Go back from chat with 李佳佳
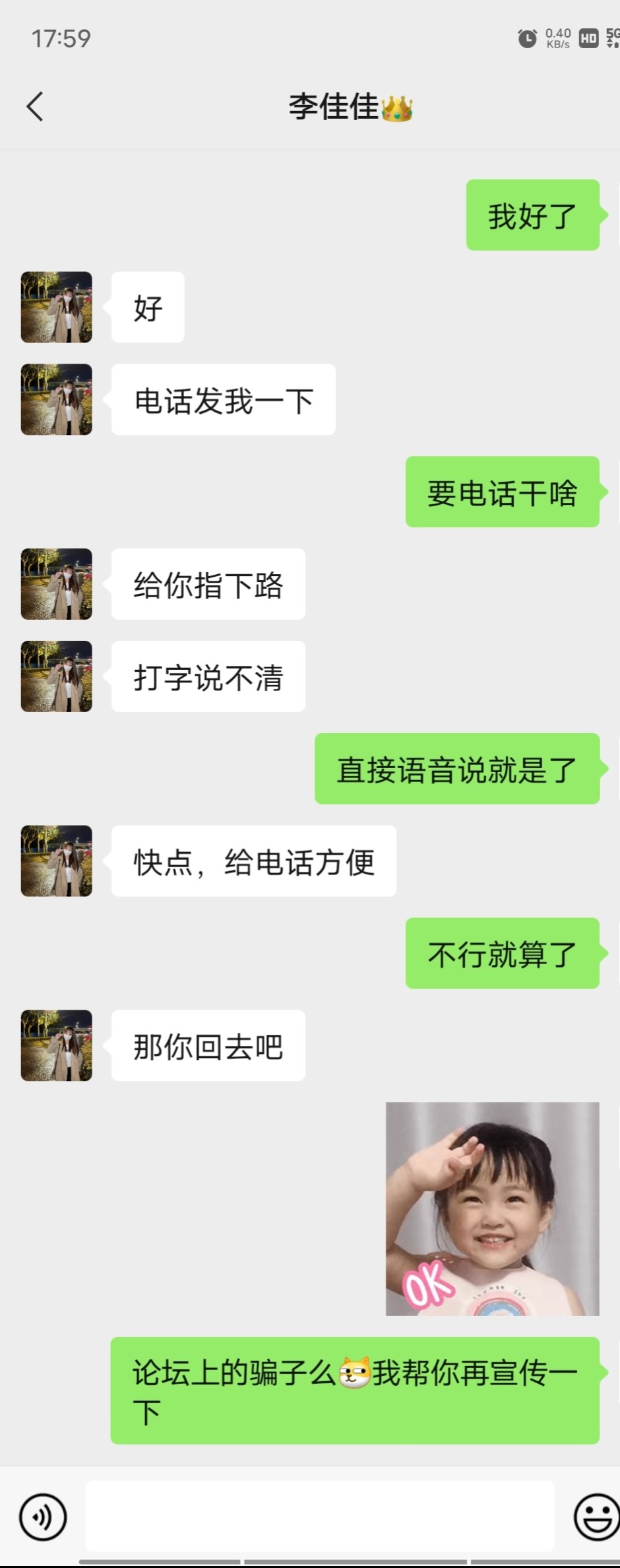 point(35,106)
